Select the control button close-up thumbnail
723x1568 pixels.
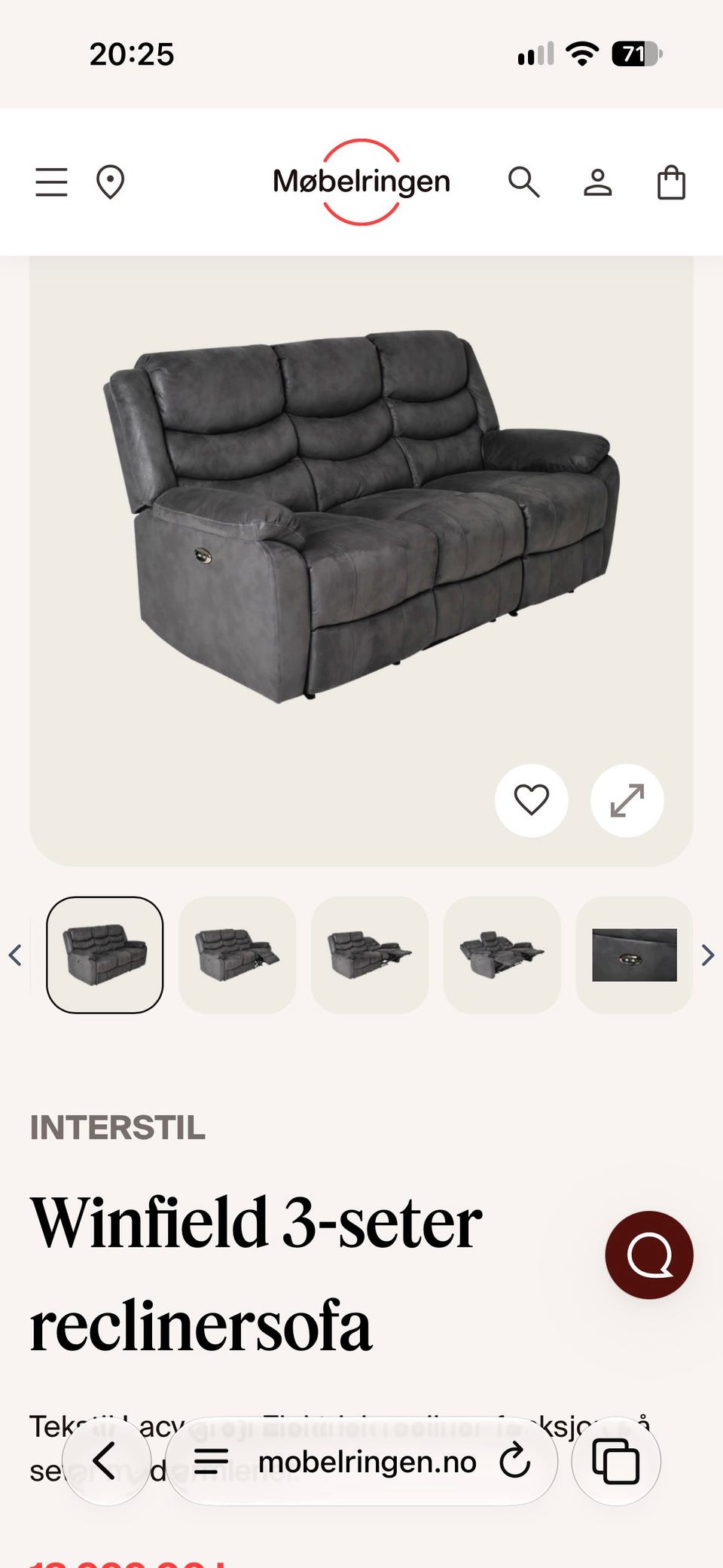(x=634, y=955)
